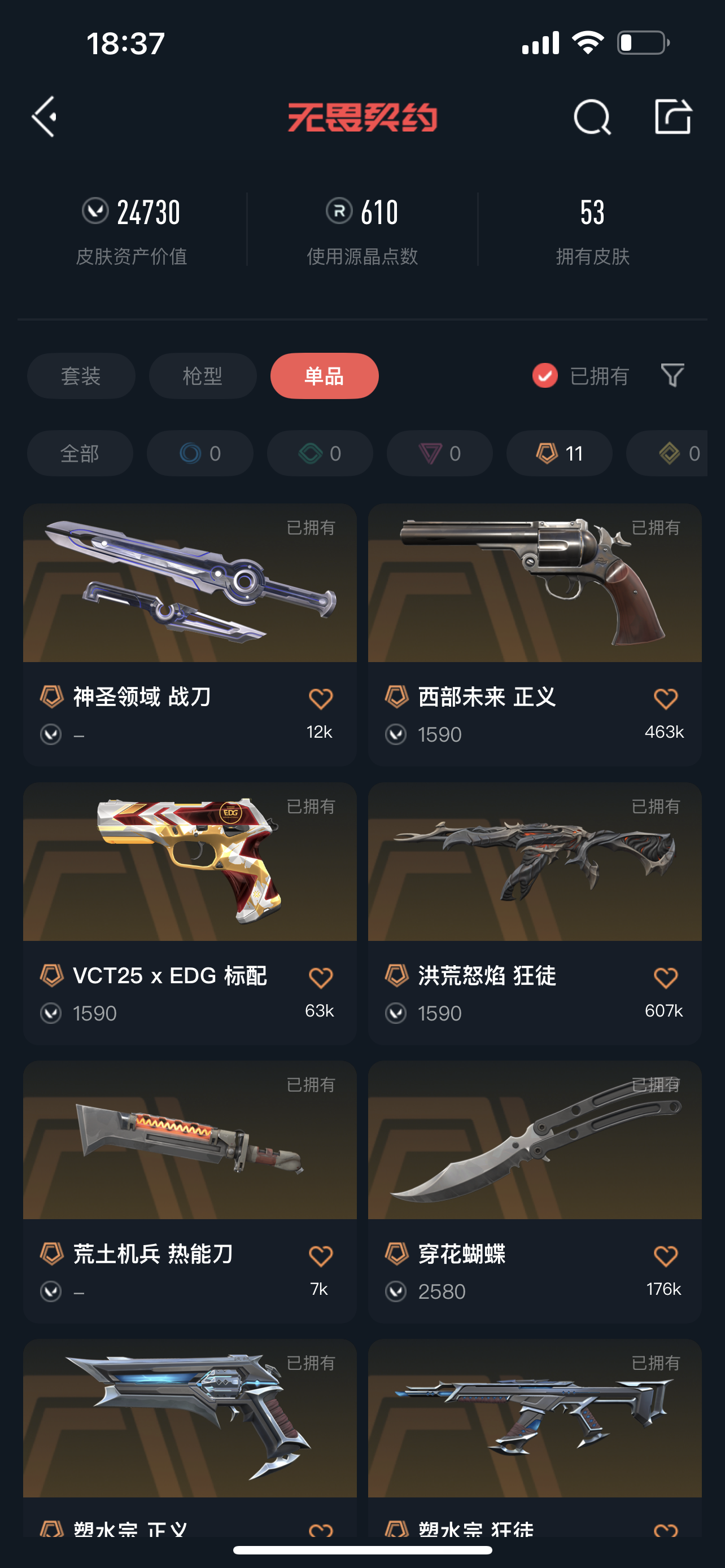
Task: Open the funnel filter options
Action: pyautogui.click(x=672, y=375)
